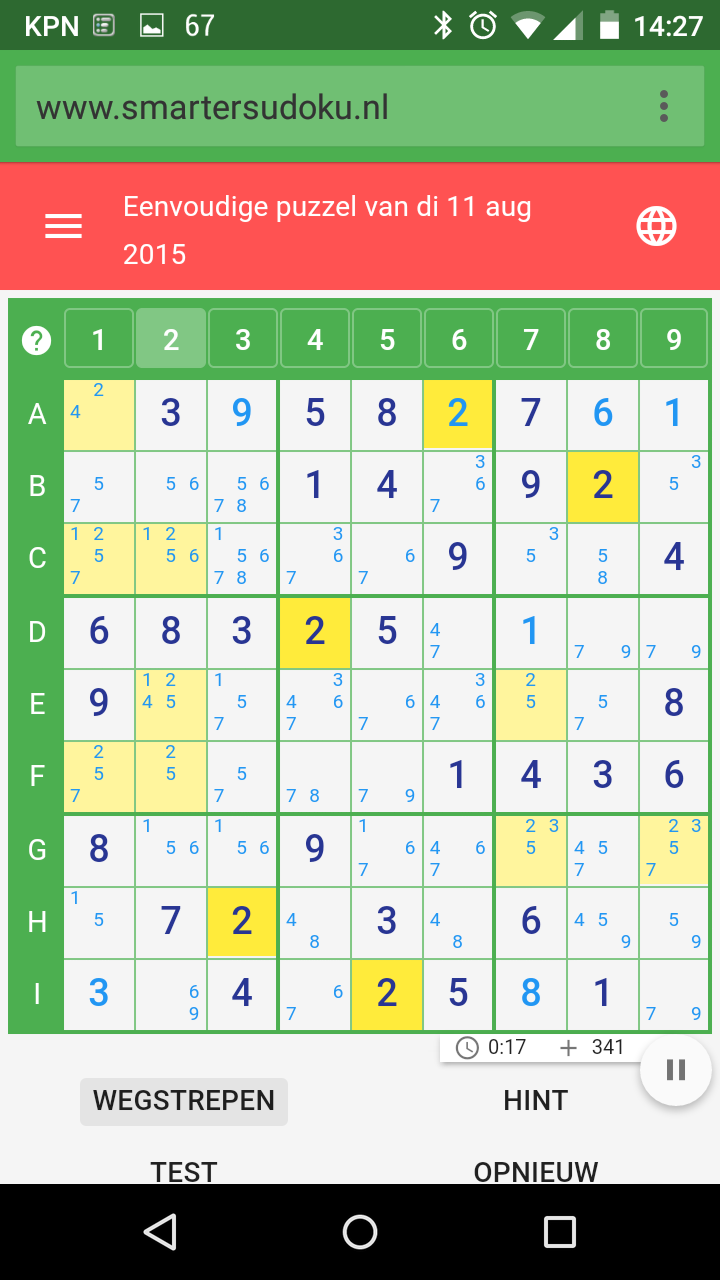720x1280 pixels.
Task: Go back with the system back button
Action: tap(160, 1232)
